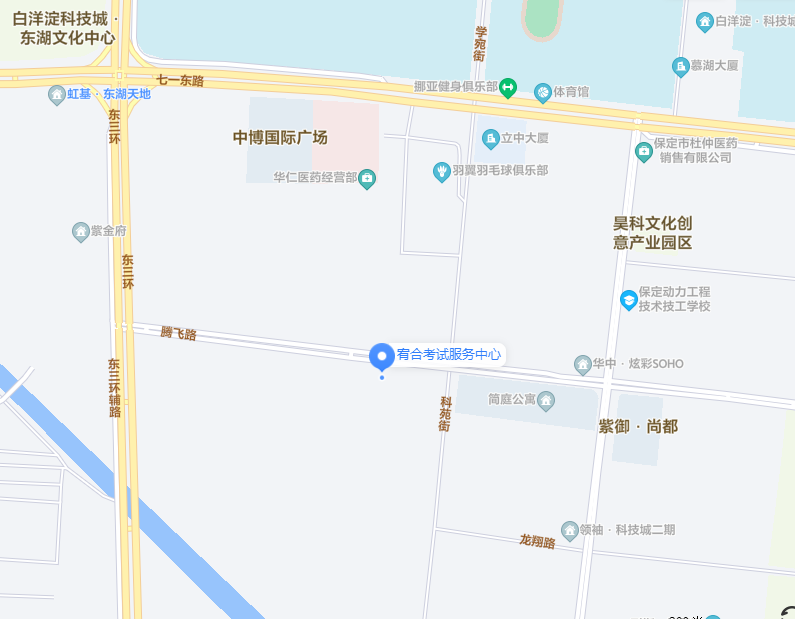The width and height of the screenshot is (795, 619).
Task: Tap the 慕湖大厦 building marker
Action: 681,66
